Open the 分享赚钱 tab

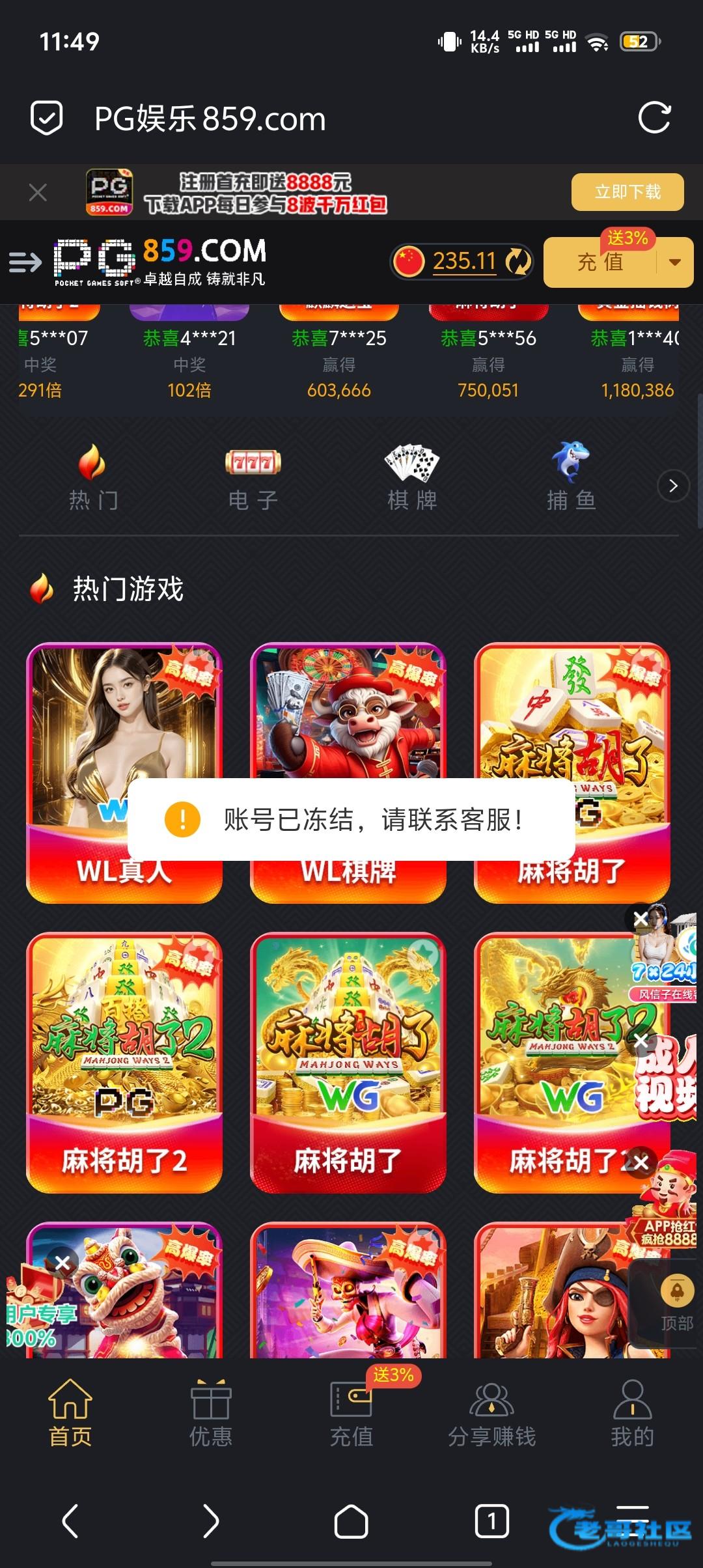click(491, 1413)
